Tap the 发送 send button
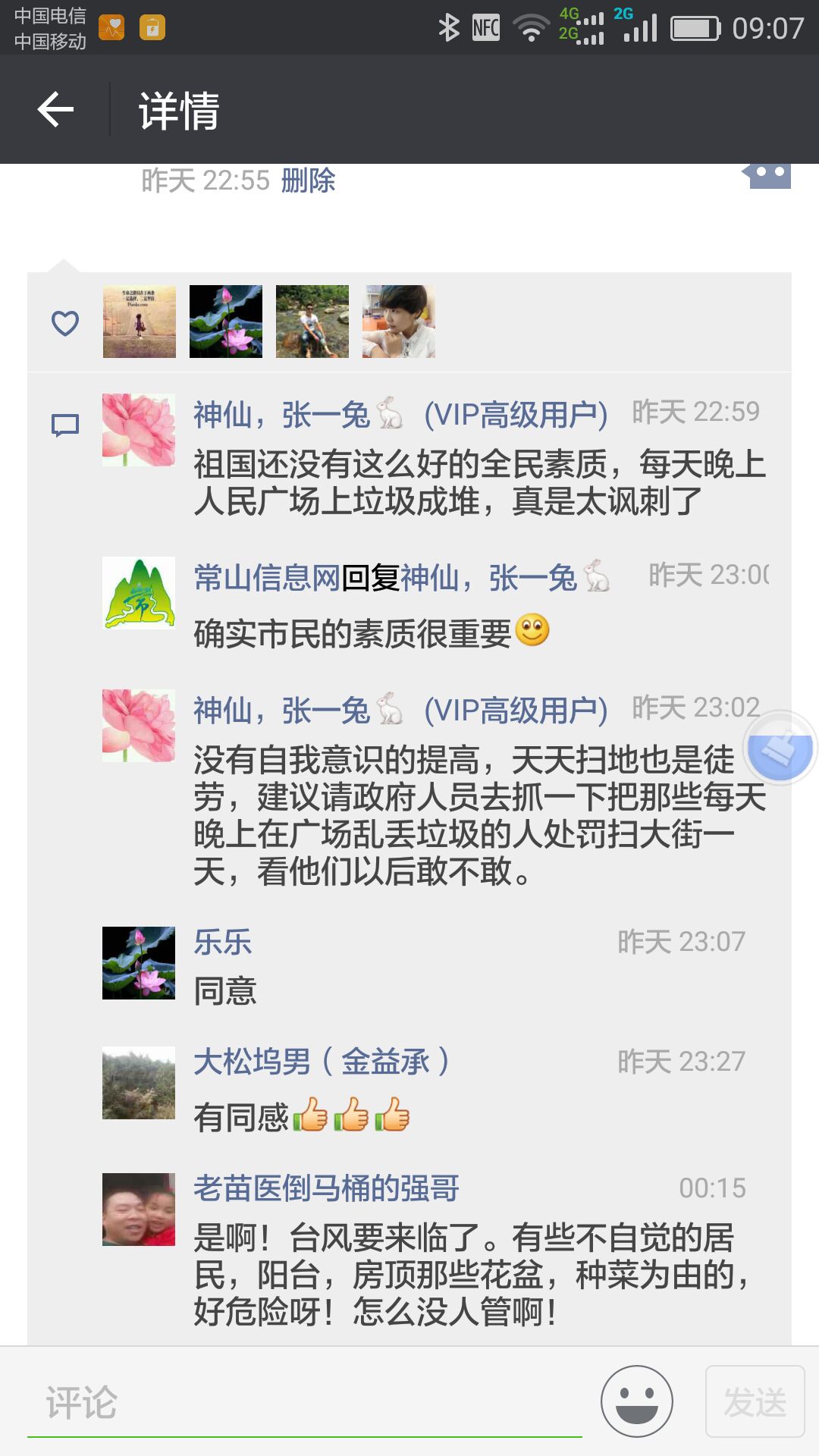Image resolution: width=819 pixels, height=1456 pixels. point(755,1401)
